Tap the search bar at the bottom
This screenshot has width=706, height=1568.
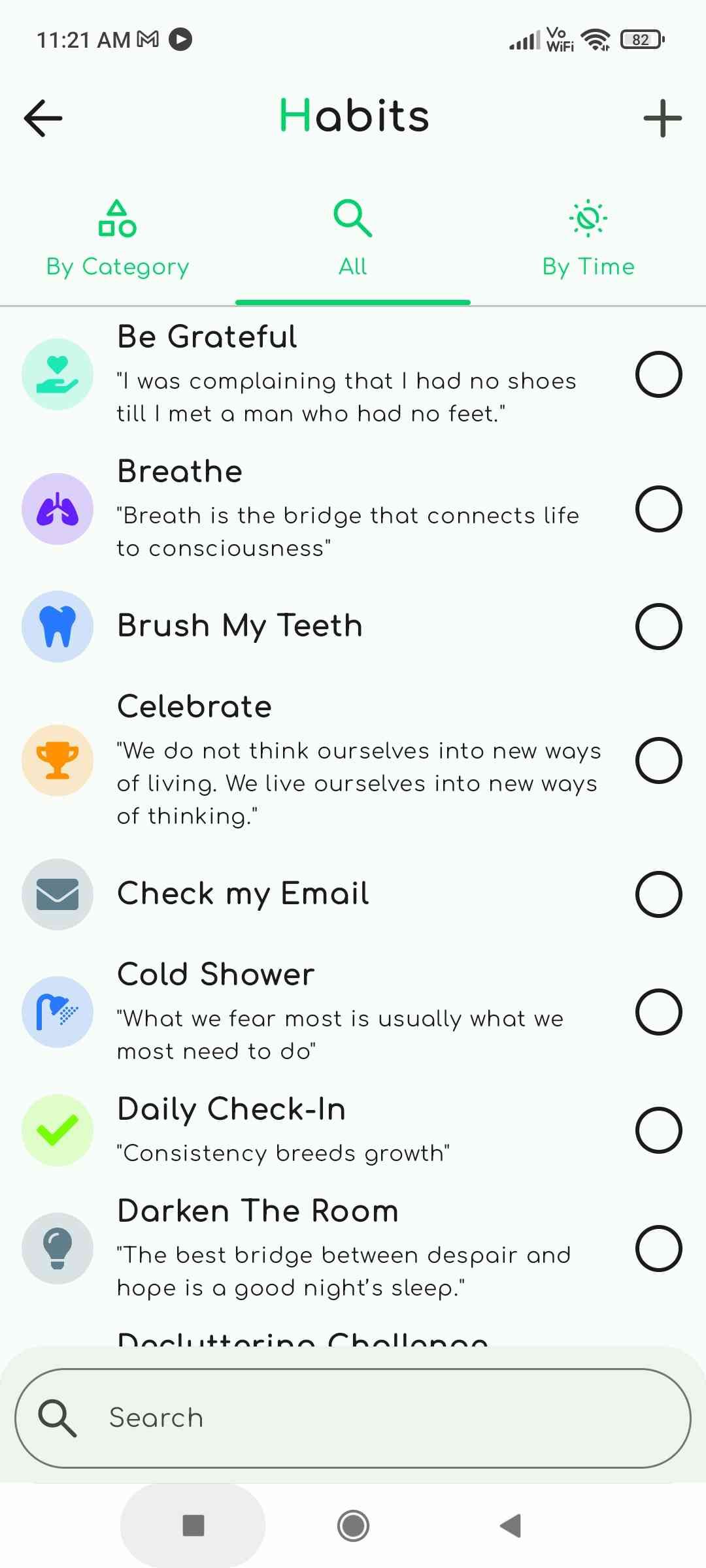353,1418
